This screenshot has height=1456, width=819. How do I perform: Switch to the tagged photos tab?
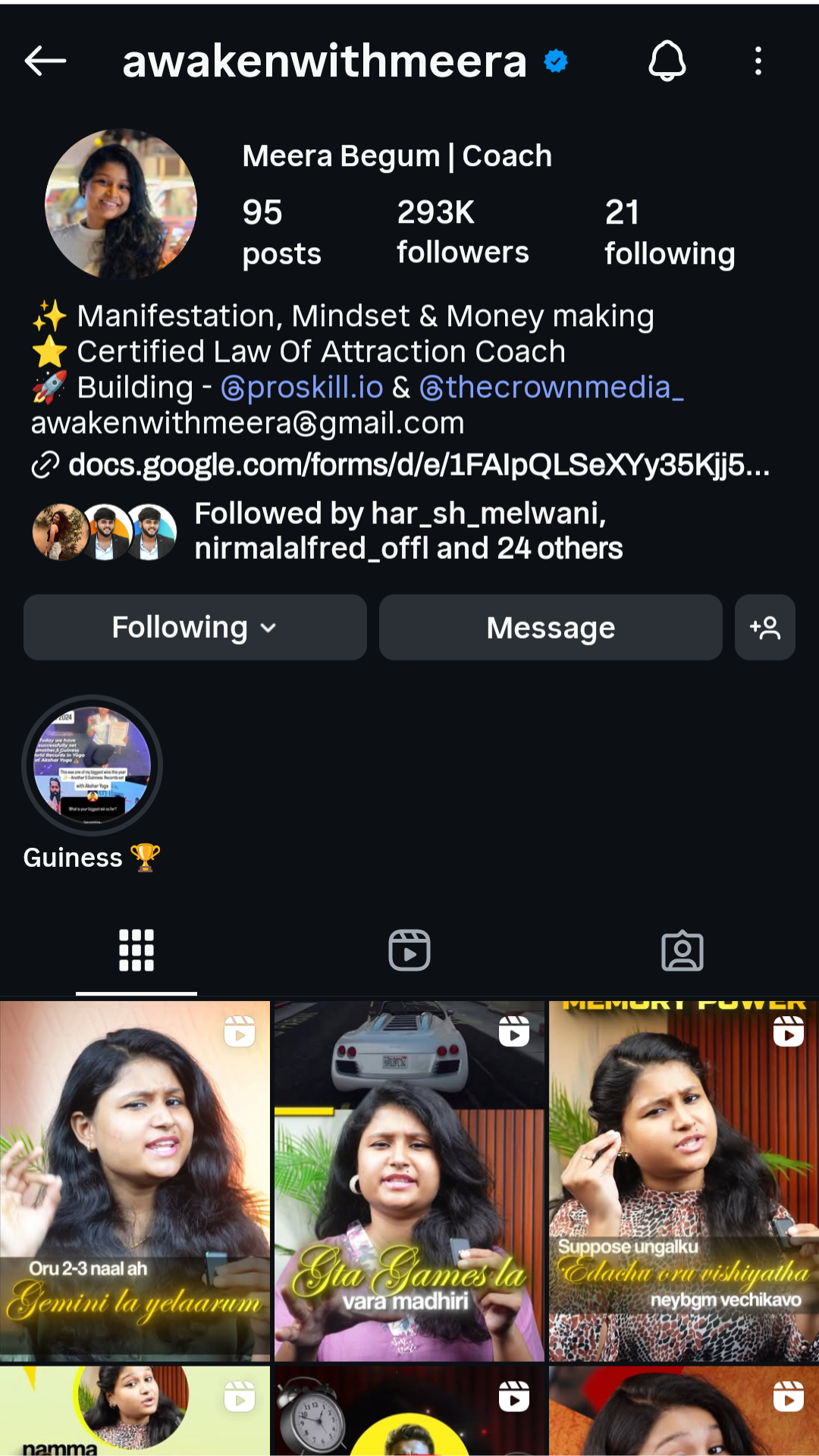click(682, 949)
